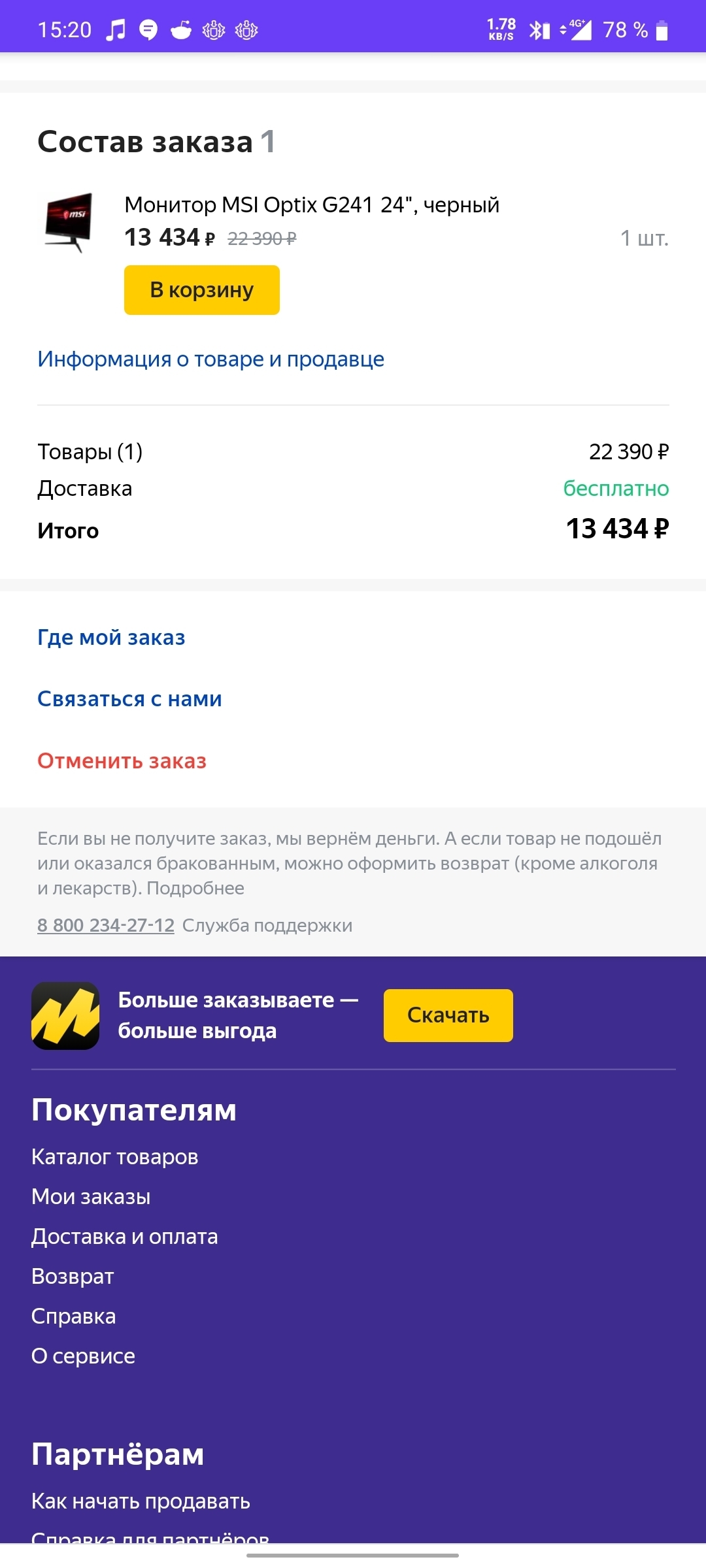The height and width of the screenshot is (1568, 706).
Task: Open information about product and seller
Action: coord(210,359)
